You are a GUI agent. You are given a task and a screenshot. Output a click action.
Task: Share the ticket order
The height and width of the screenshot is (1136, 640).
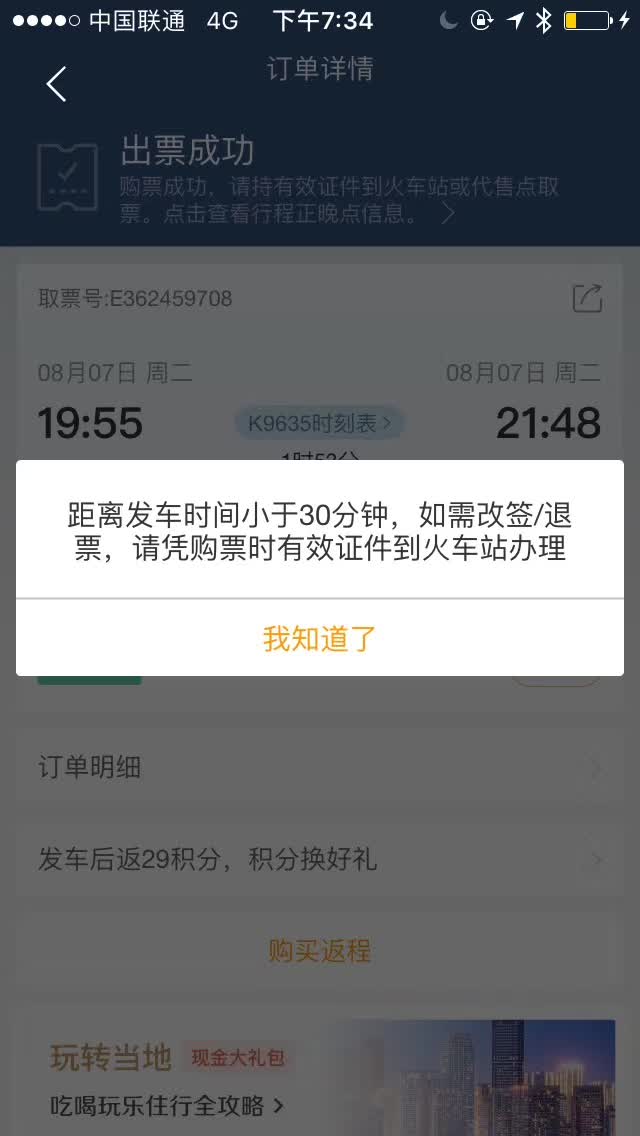pos(587,298)
